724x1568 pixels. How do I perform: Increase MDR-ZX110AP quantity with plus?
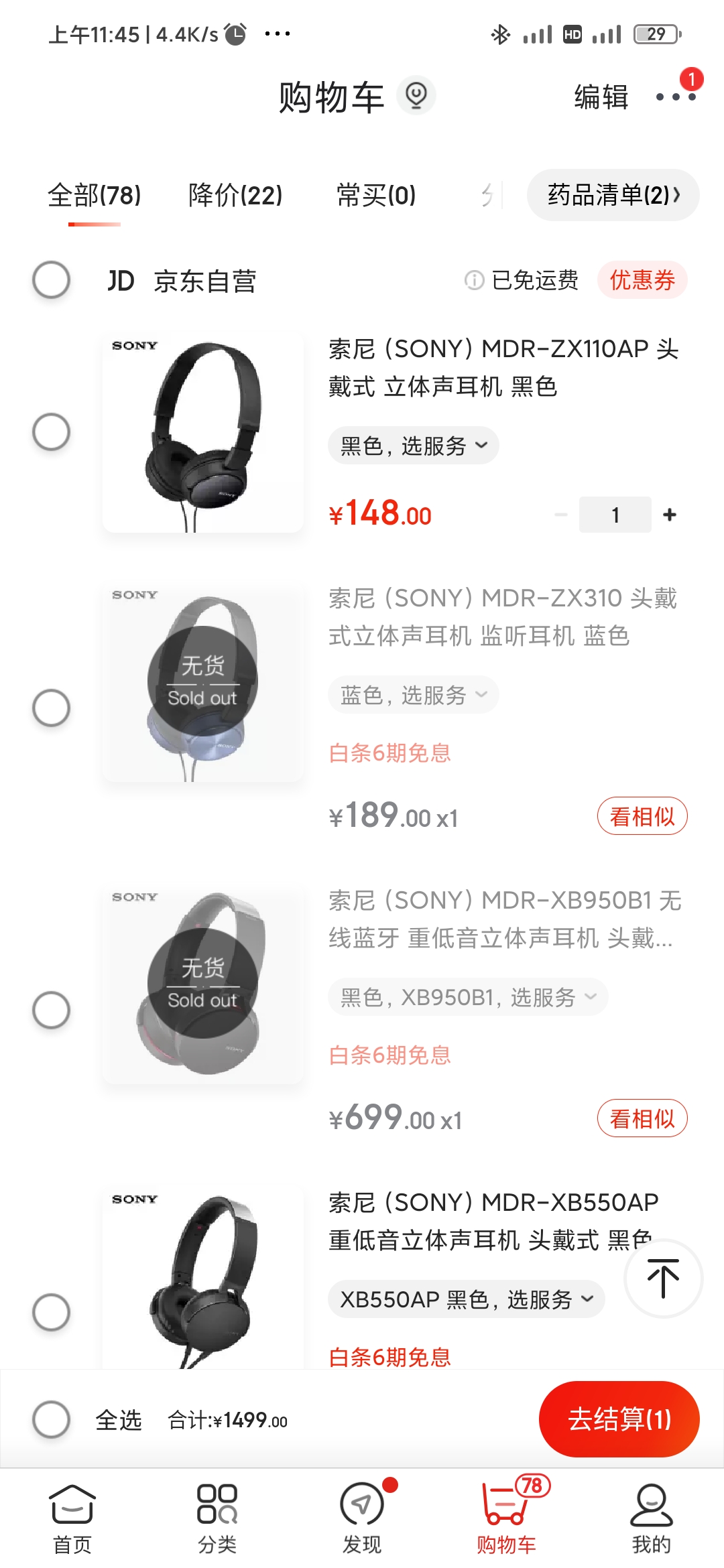[669, 515]
